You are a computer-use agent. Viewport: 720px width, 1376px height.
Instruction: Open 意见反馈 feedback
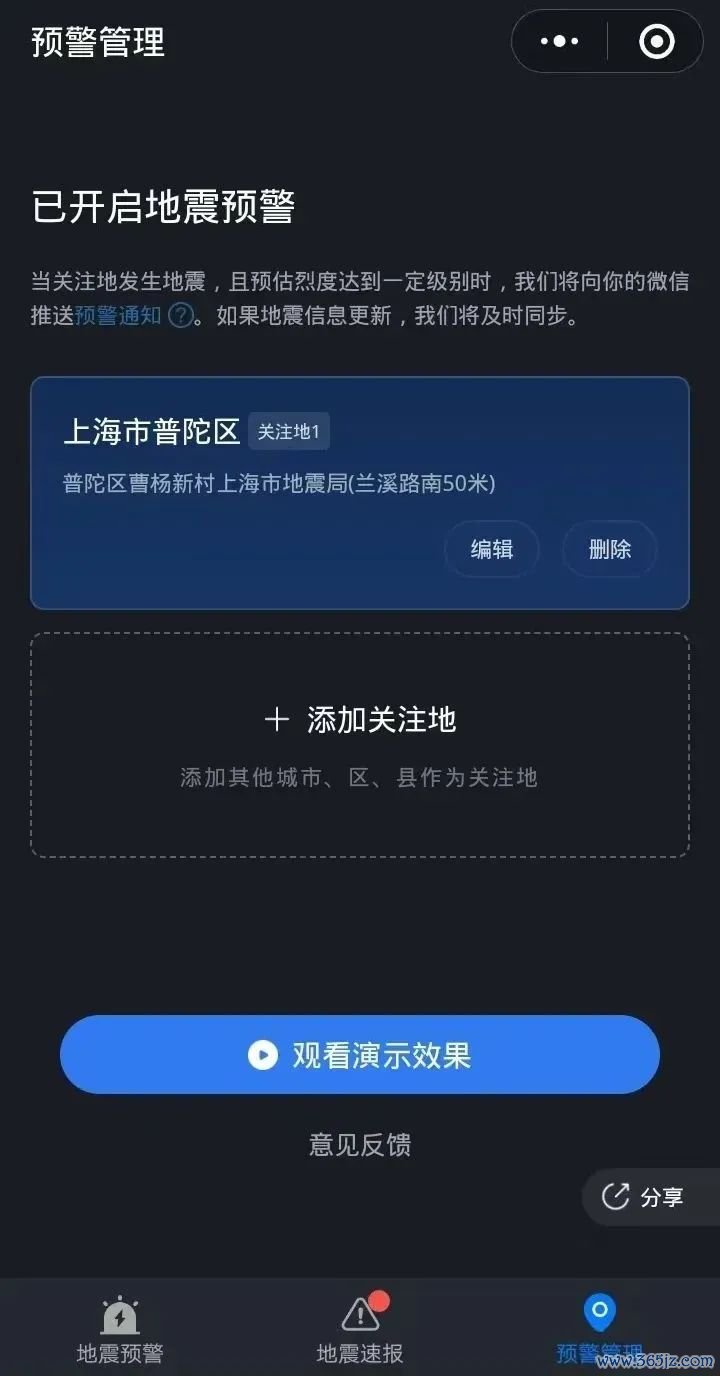click(x=360, y=1144)
